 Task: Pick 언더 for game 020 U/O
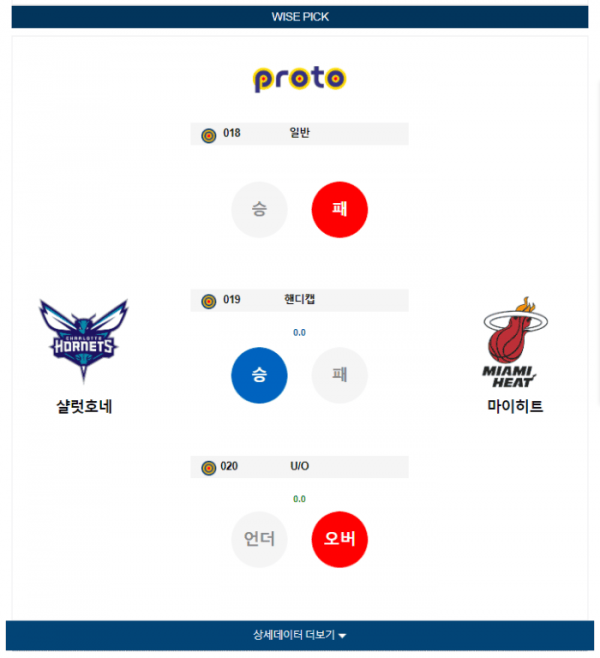(259, 540)
